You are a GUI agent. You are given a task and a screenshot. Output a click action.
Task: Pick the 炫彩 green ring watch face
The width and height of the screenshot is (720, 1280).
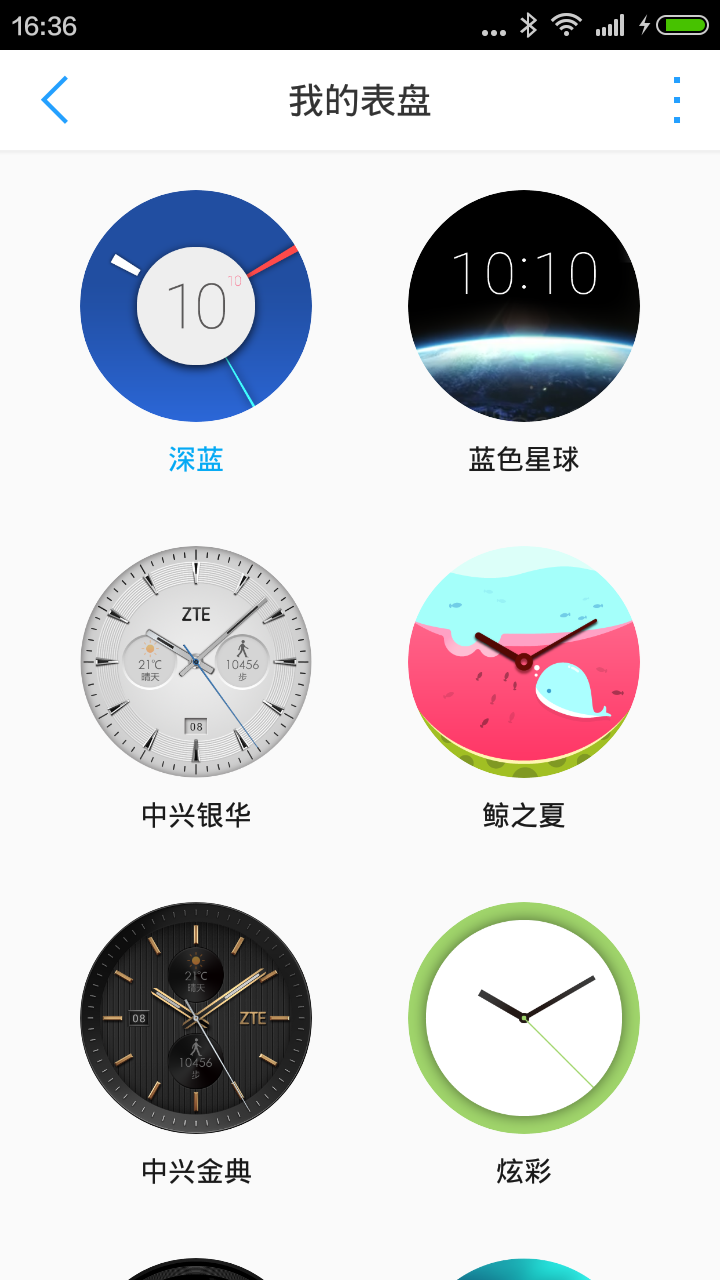523,1018
